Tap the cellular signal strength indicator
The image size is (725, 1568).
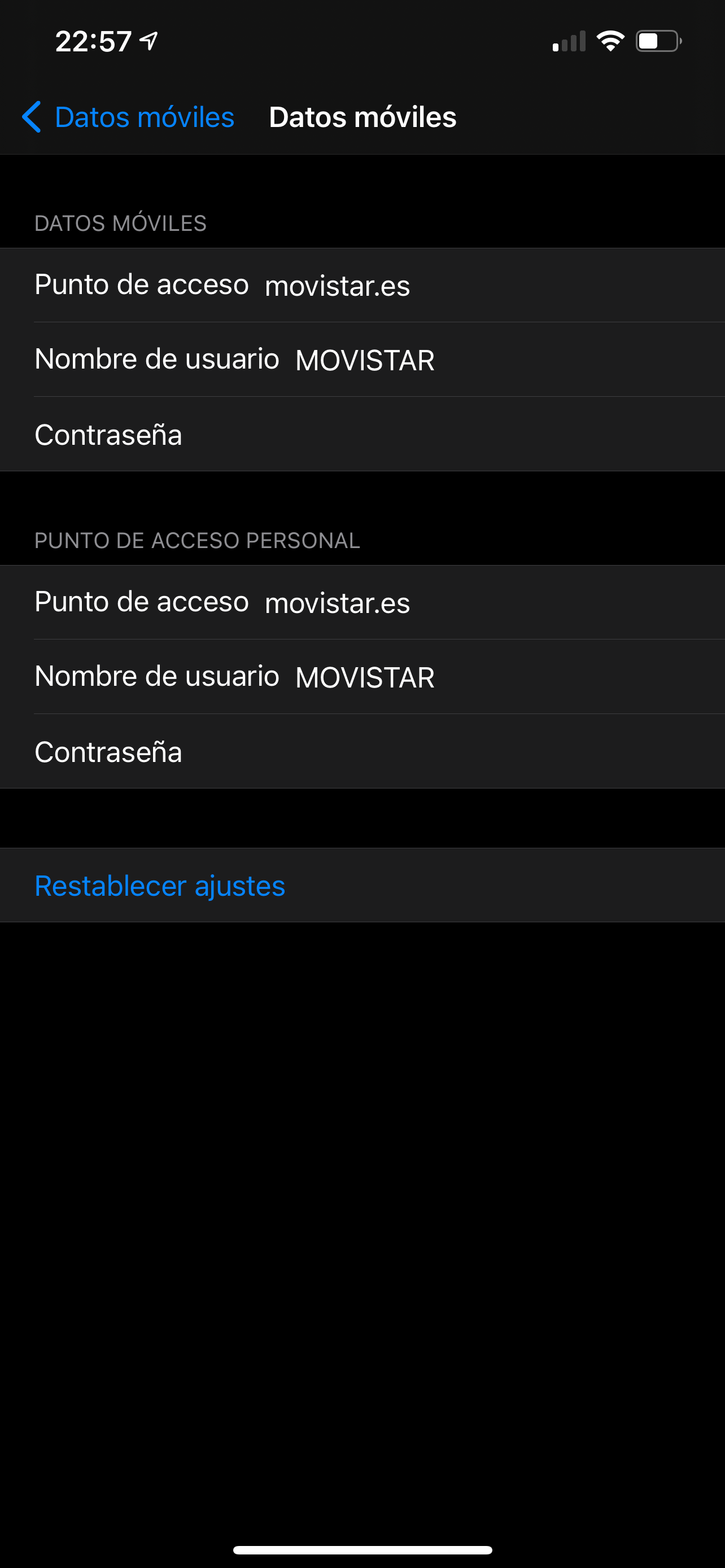click(x=568, y=41)
